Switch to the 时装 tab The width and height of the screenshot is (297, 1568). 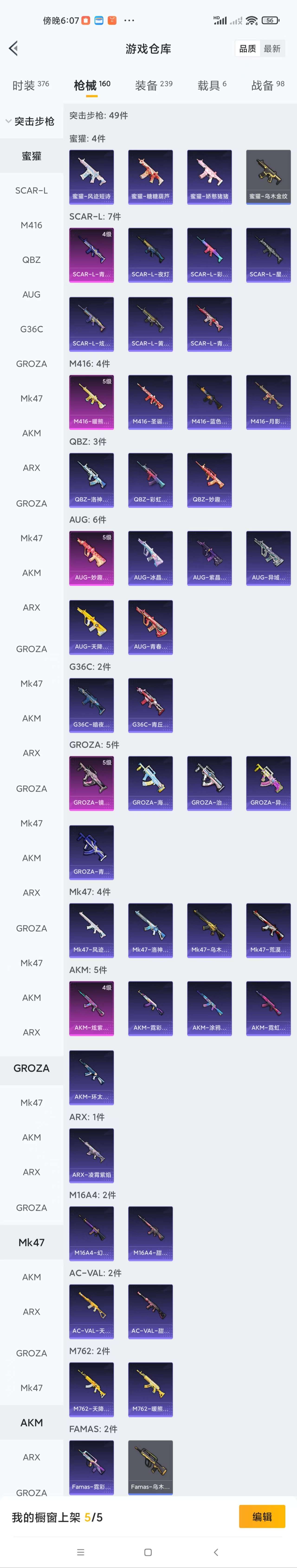pyautogui.click(x=30, y=85)
